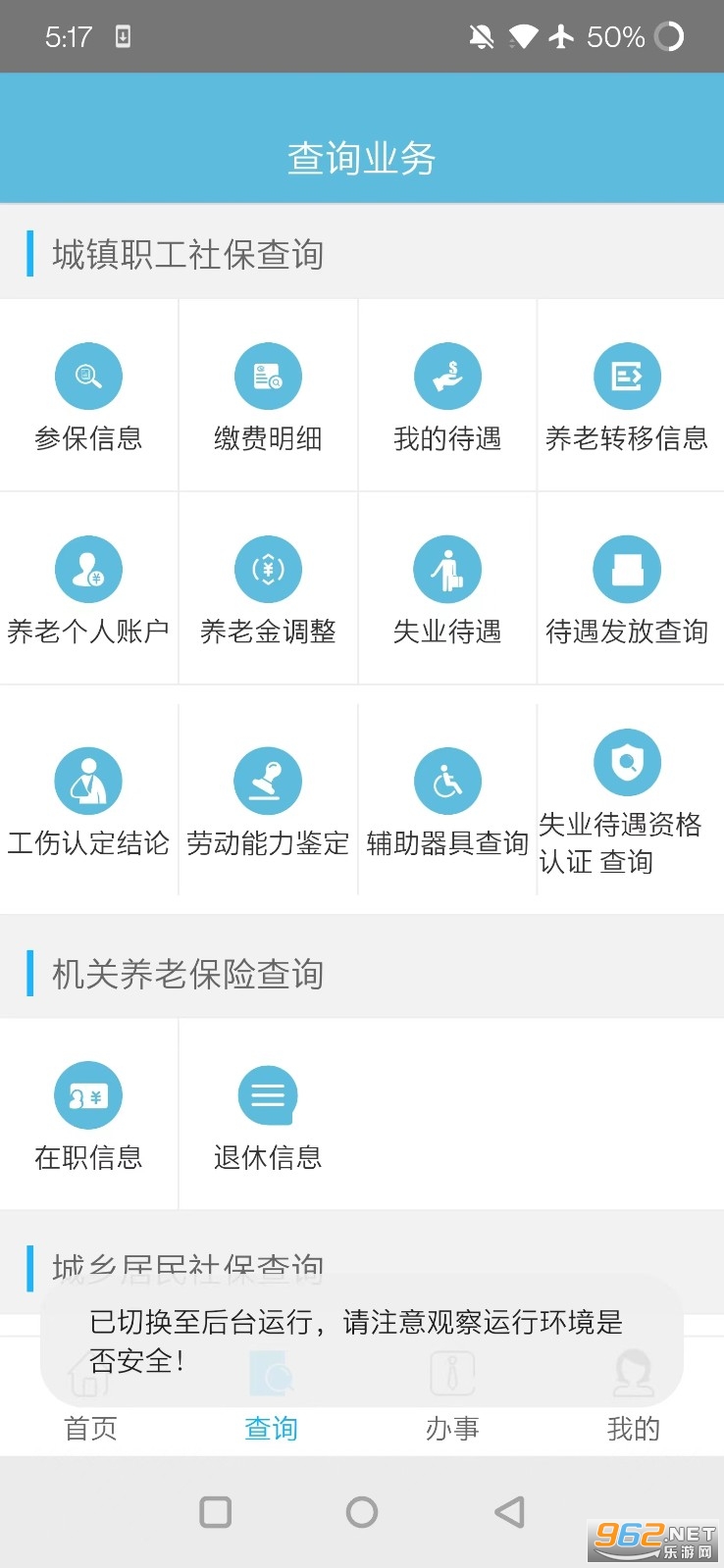Open 养老个人账户 personal pension account
This screenshot has height=1568, width=724.
point(88,588)
